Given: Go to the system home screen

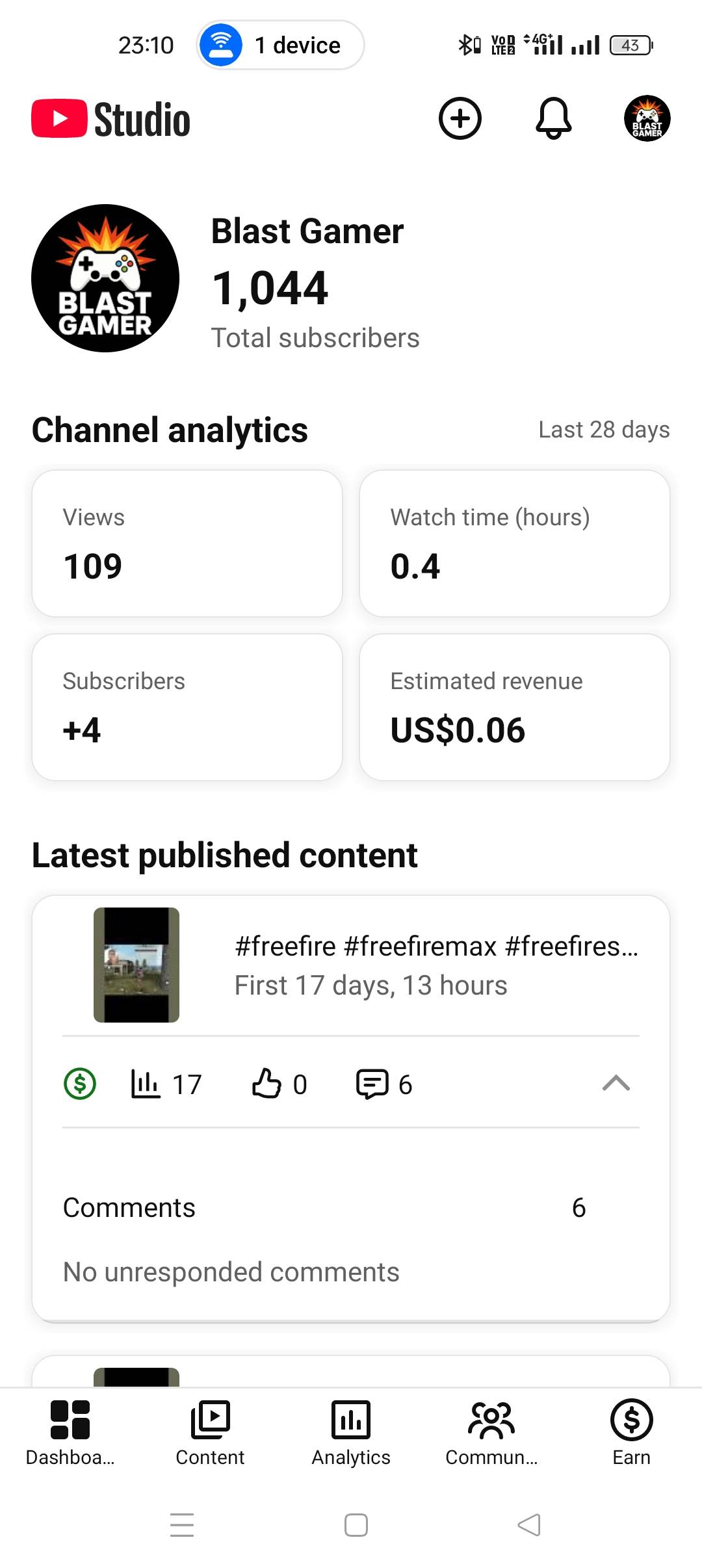Looking at the screenshot, I should [356, 1524].
